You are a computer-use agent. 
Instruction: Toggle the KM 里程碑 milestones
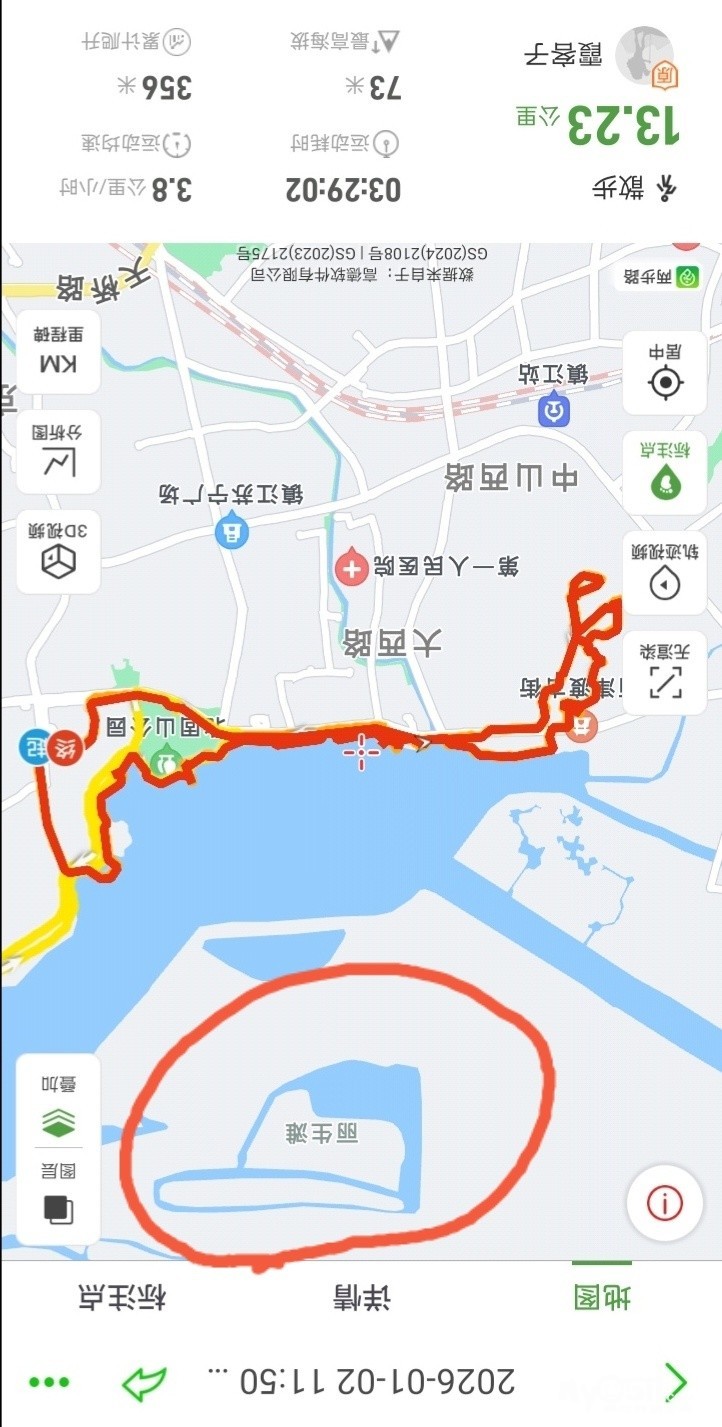pyautogui.click(x=58, y=351)
